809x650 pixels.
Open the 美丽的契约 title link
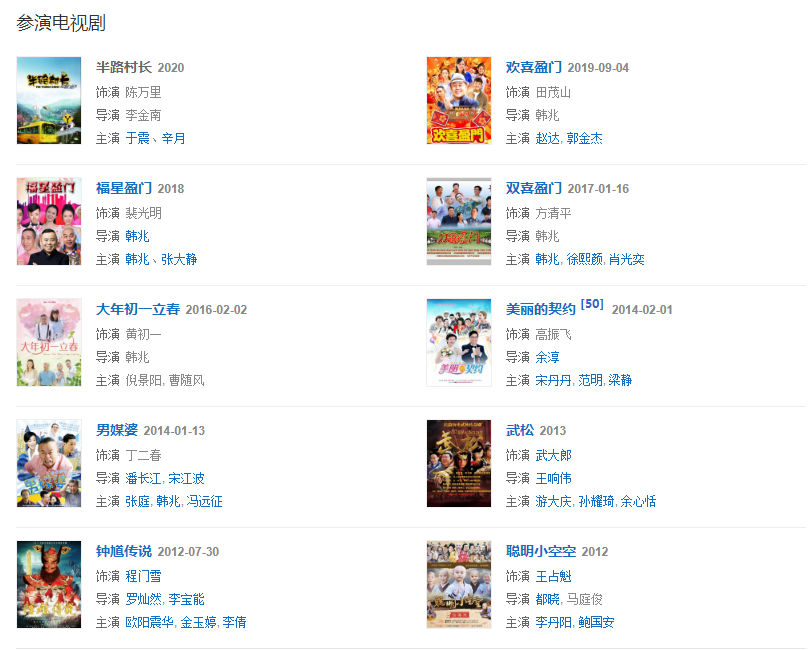click(x=540, y=310)
